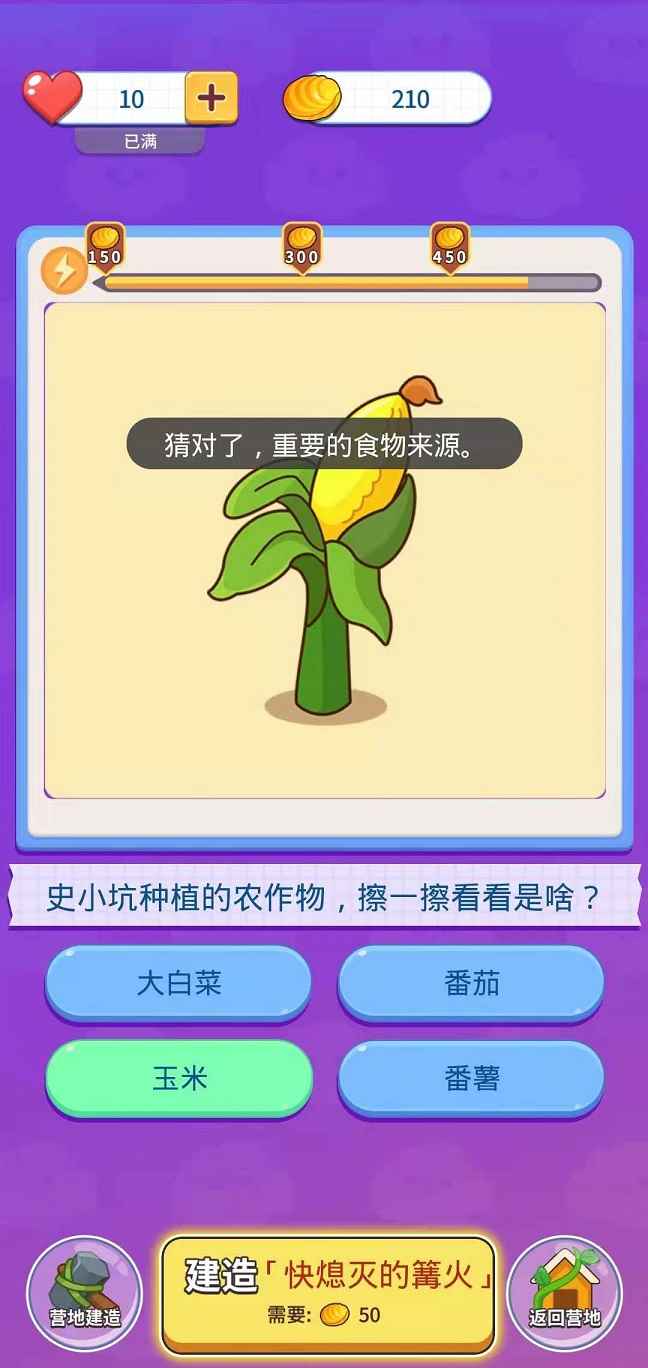Choose the answer 大白菜

[x=178, y=984]
